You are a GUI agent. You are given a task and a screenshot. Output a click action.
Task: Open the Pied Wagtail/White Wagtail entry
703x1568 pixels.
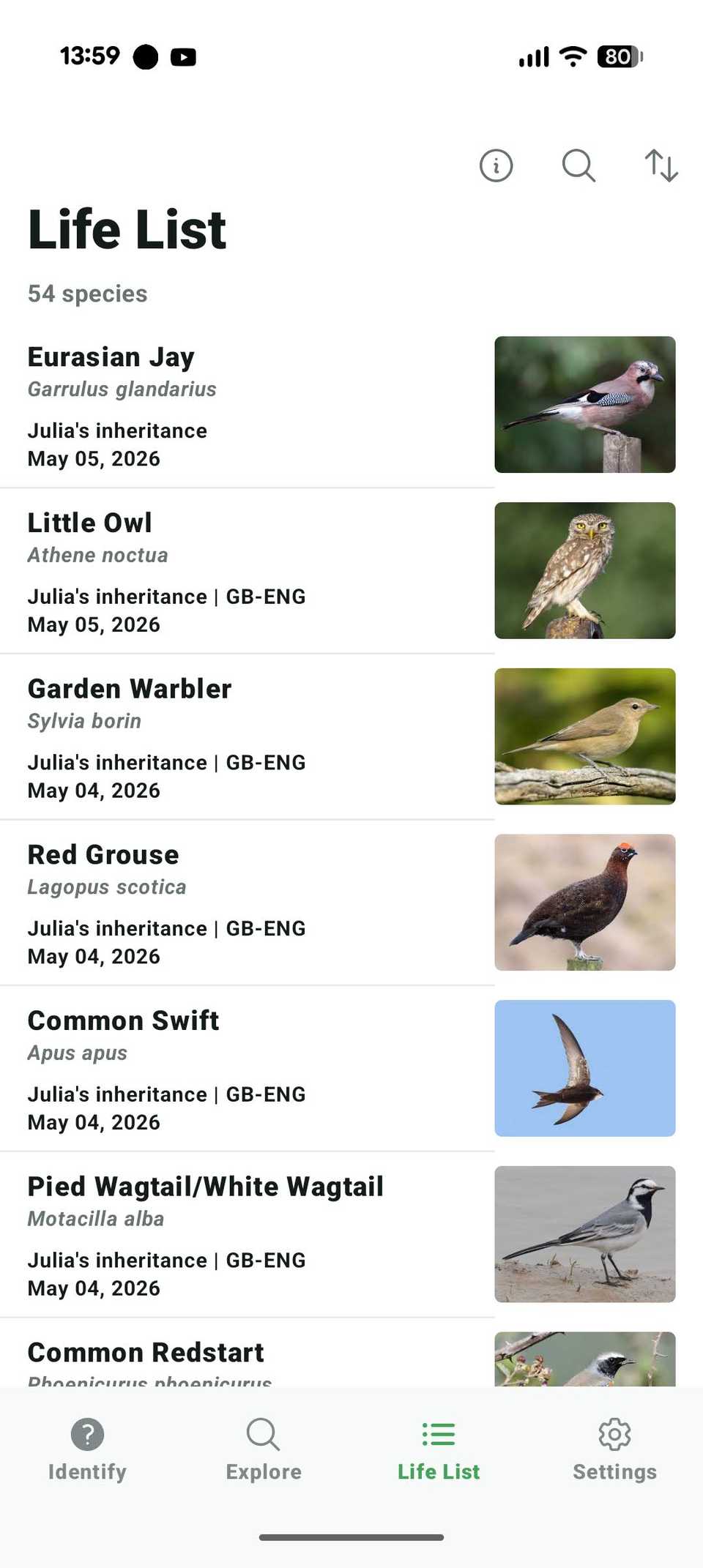(351, 1235)
